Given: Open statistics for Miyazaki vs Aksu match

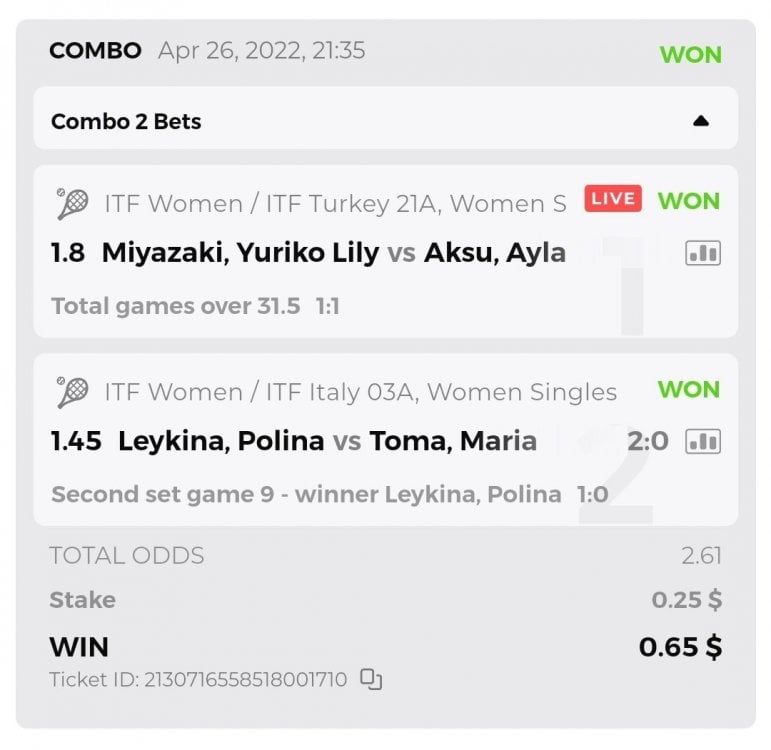Looking at the screenshot, I should pyautogui.click(x=702, y=254).
